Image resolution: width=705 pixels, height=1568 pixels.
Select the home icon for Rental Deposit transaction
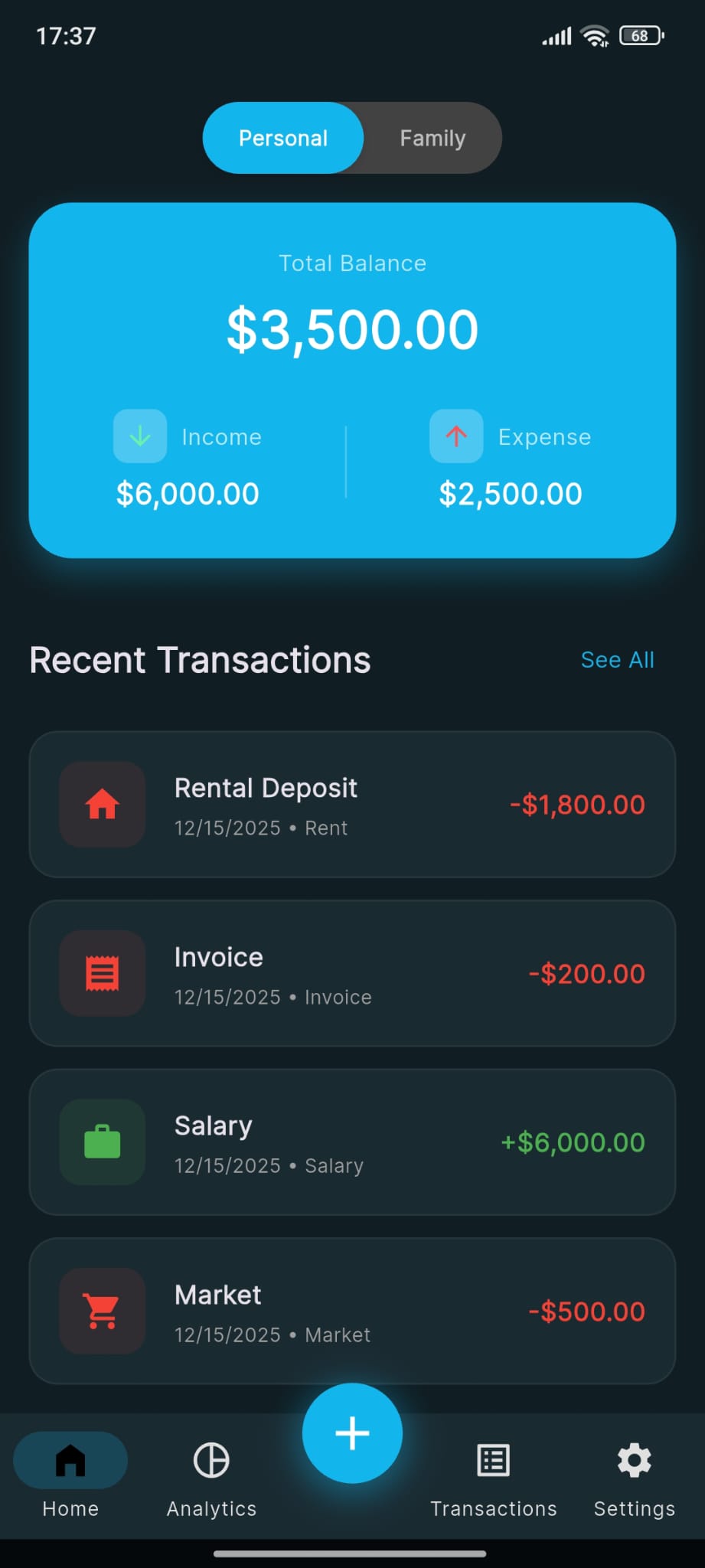tap(102, 805)
